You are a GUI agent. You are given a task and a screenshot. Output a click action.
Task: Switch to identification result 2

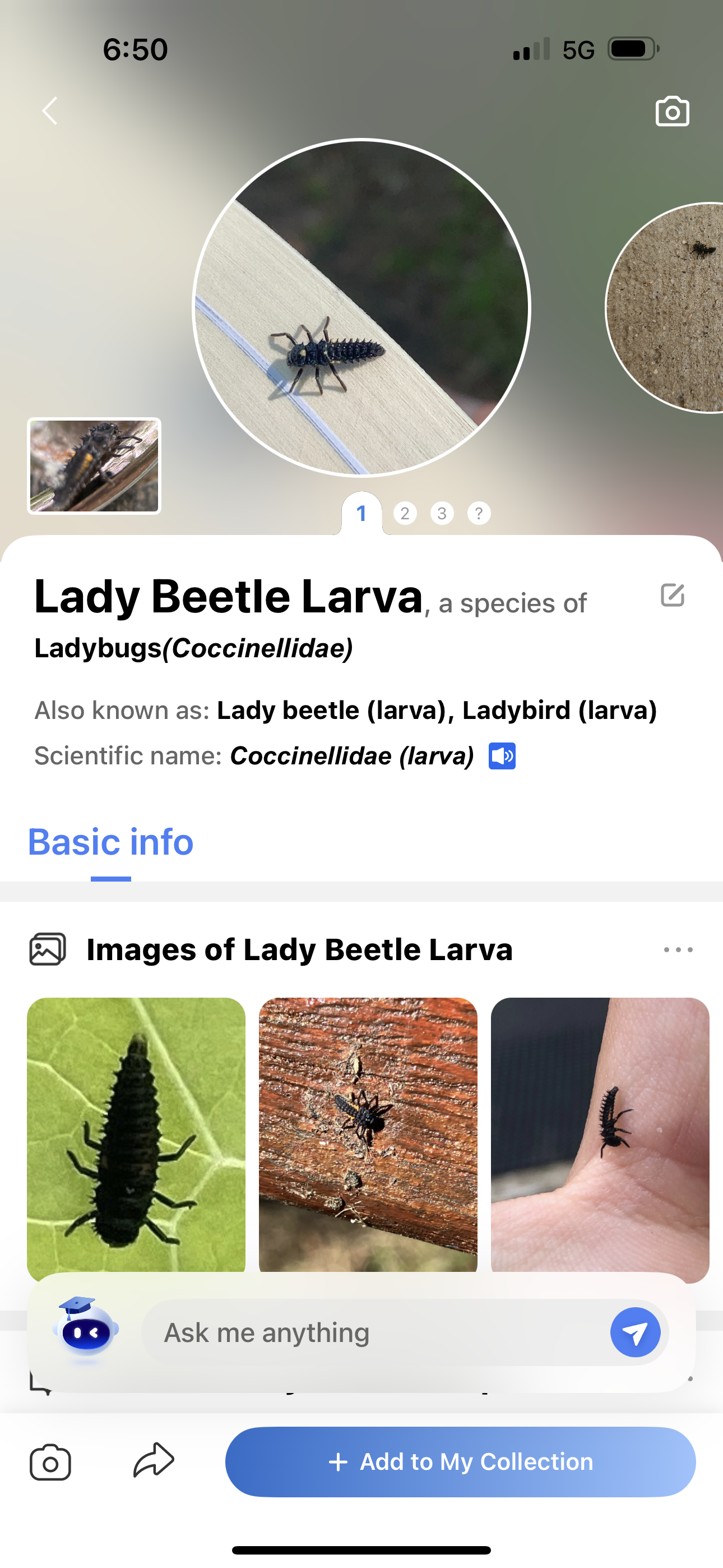[405, 513]
